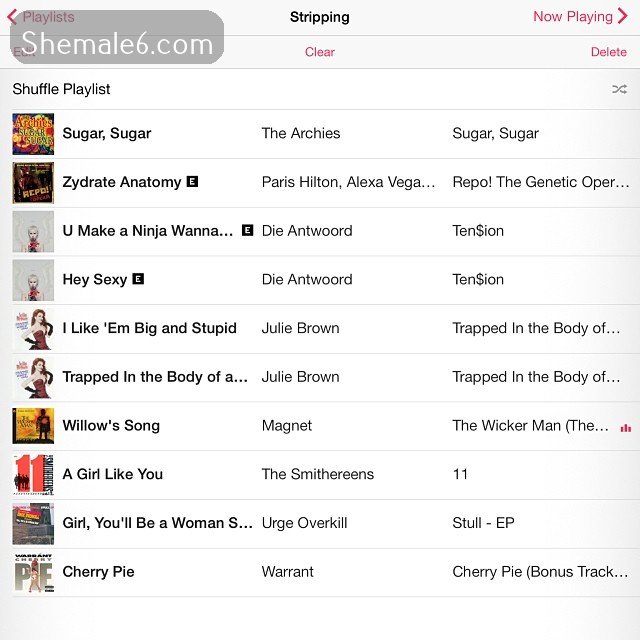Go back to Playlists

pyautogui.click(x=42, y=16)
